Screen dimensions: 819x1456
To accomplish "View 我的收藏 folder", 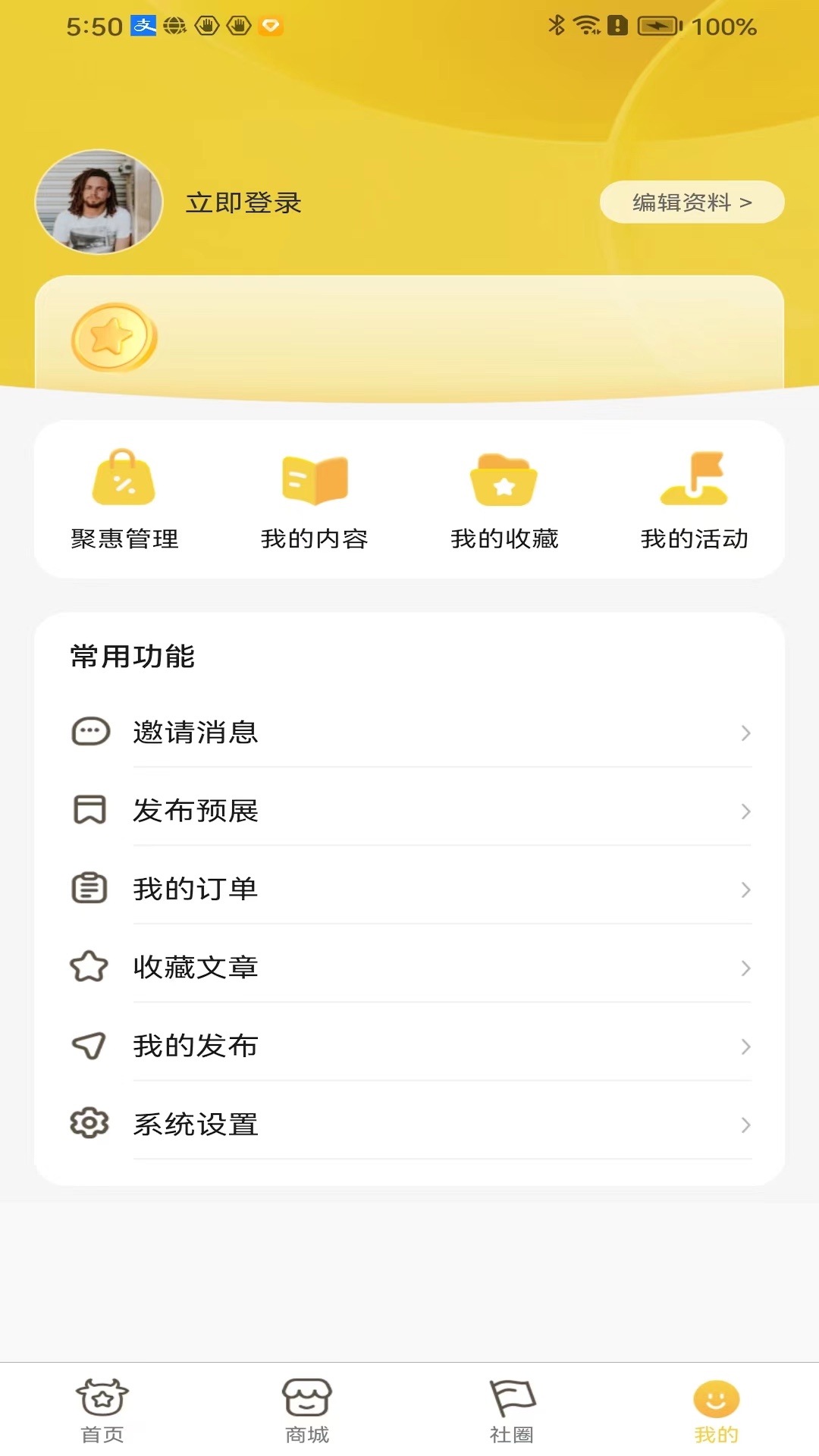I will pyautogui.click(x=504, y=499).
